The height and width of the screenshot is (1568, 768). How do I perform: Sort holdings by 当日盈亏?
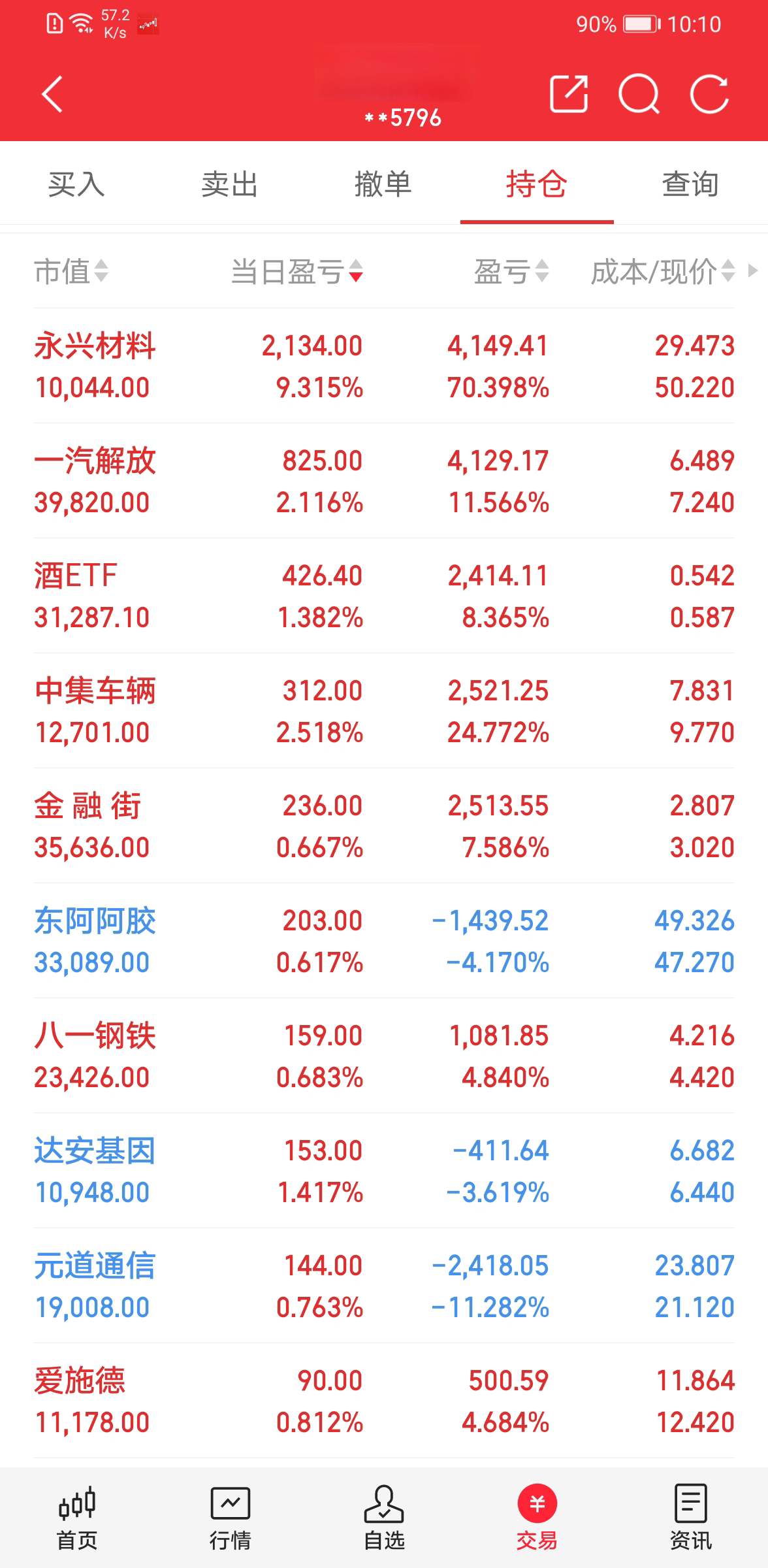pos(296,271)
